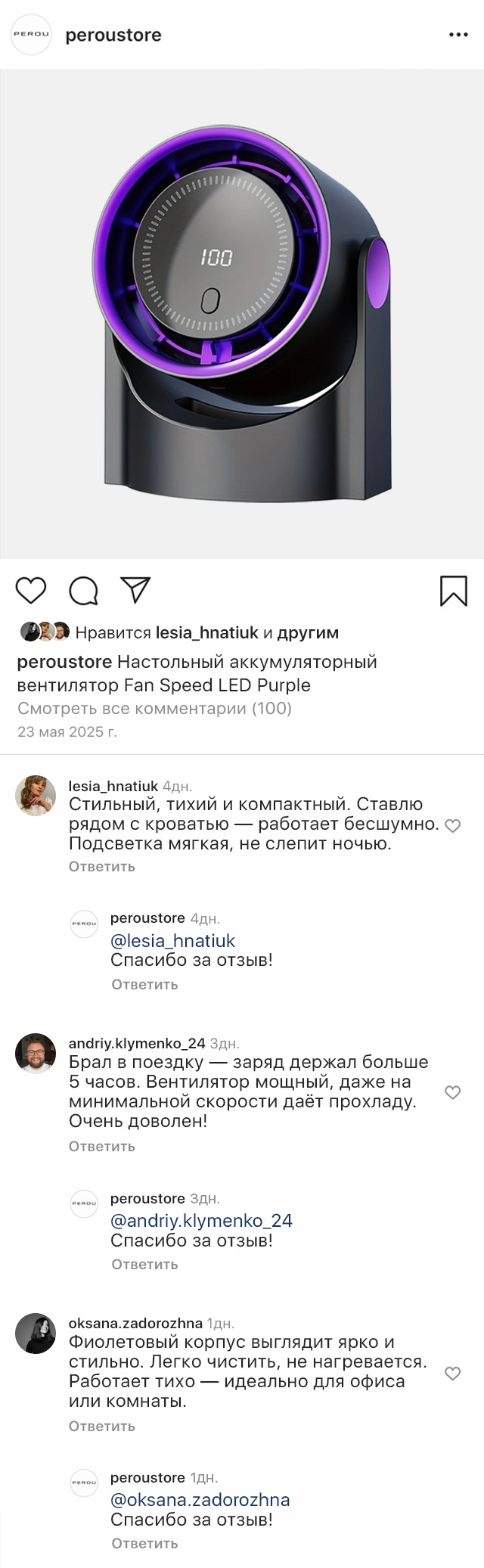The image size is (484, 1568).
Task: Reply to andriy.klymenko_24's comment
Action: coord(101,1147)
